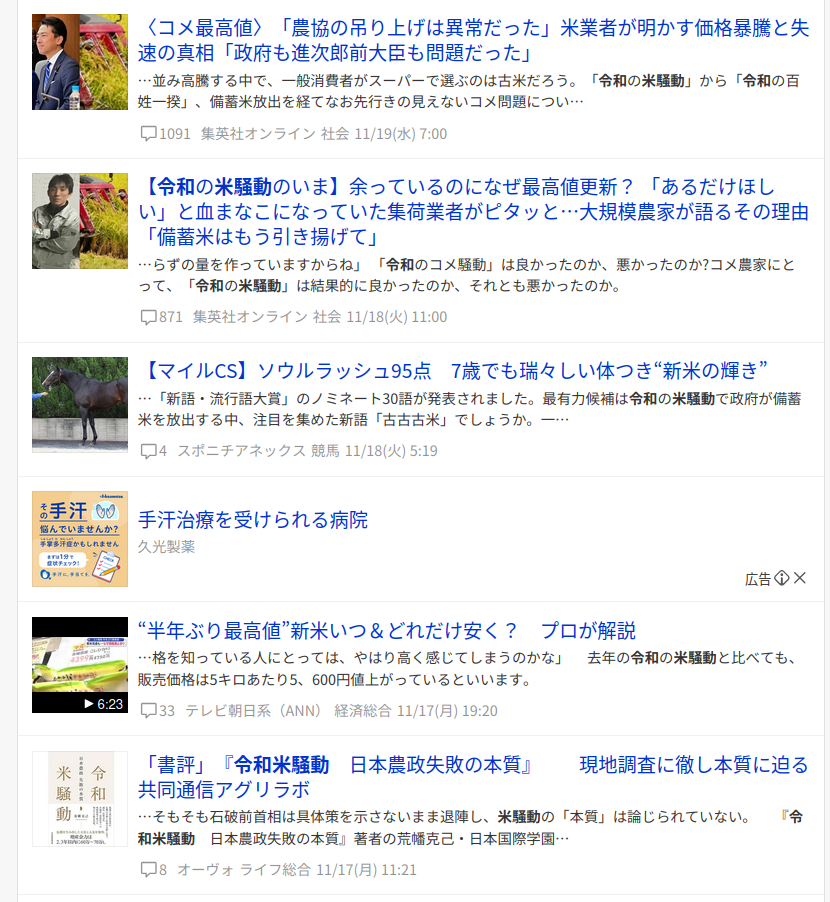Open the 【令和の米騒動のいま】 article headline
The image size is (830, 902).
(x=460, y=211)
